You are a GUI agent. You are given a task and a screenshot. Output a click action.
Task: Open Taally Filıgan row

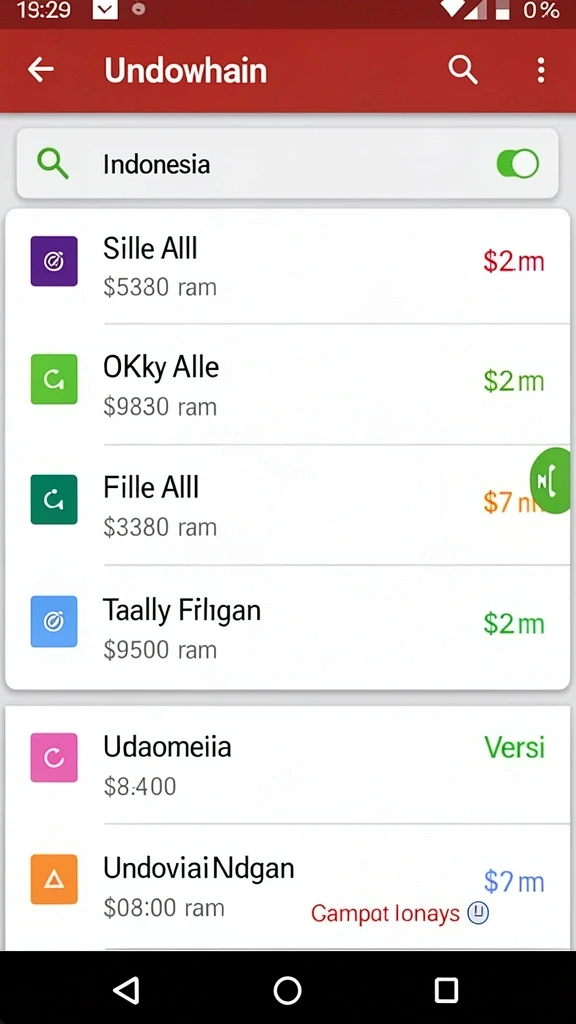(287, 627)
